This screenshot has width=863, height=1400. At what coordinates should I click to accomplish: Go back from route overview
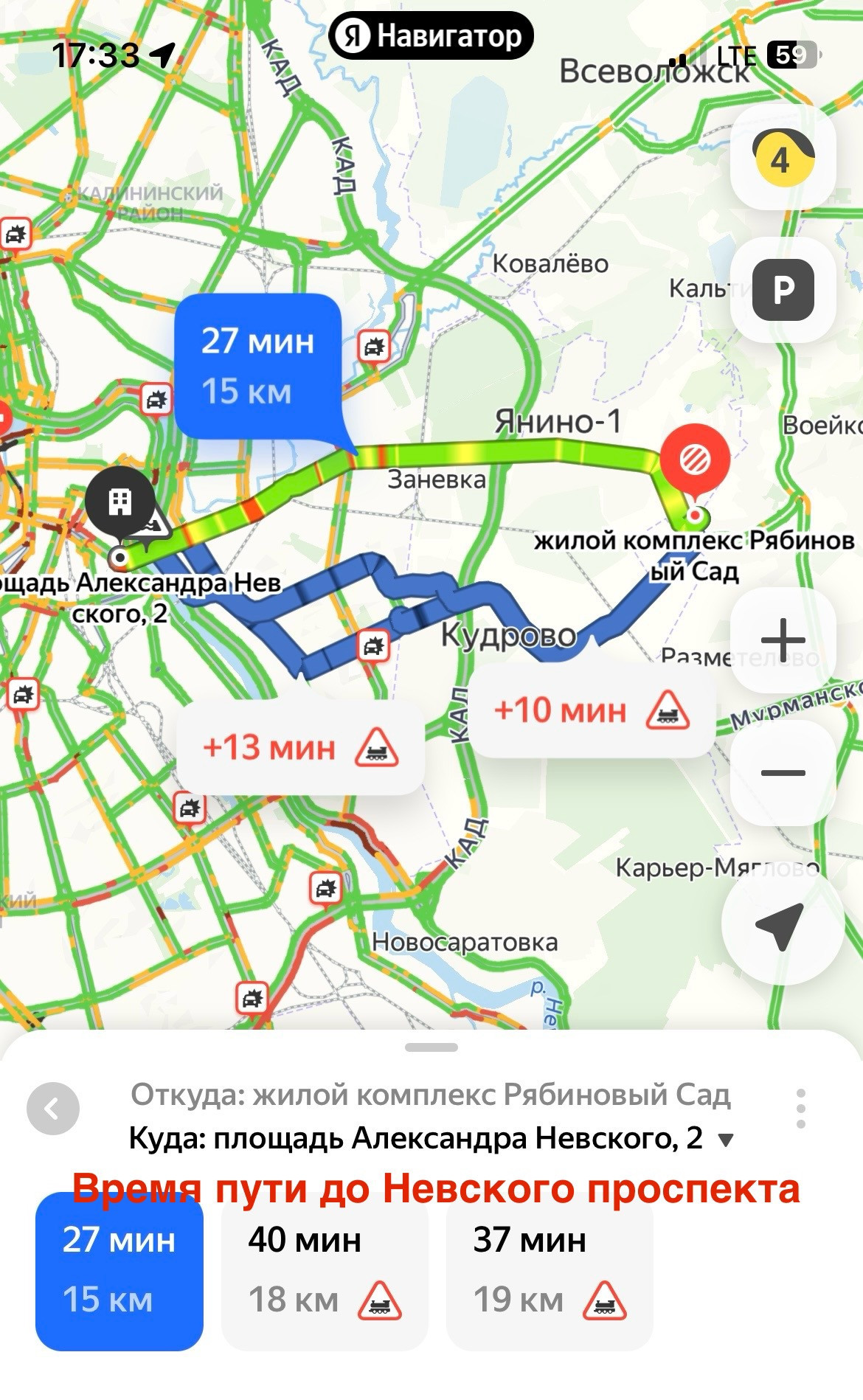[52, 1109]
